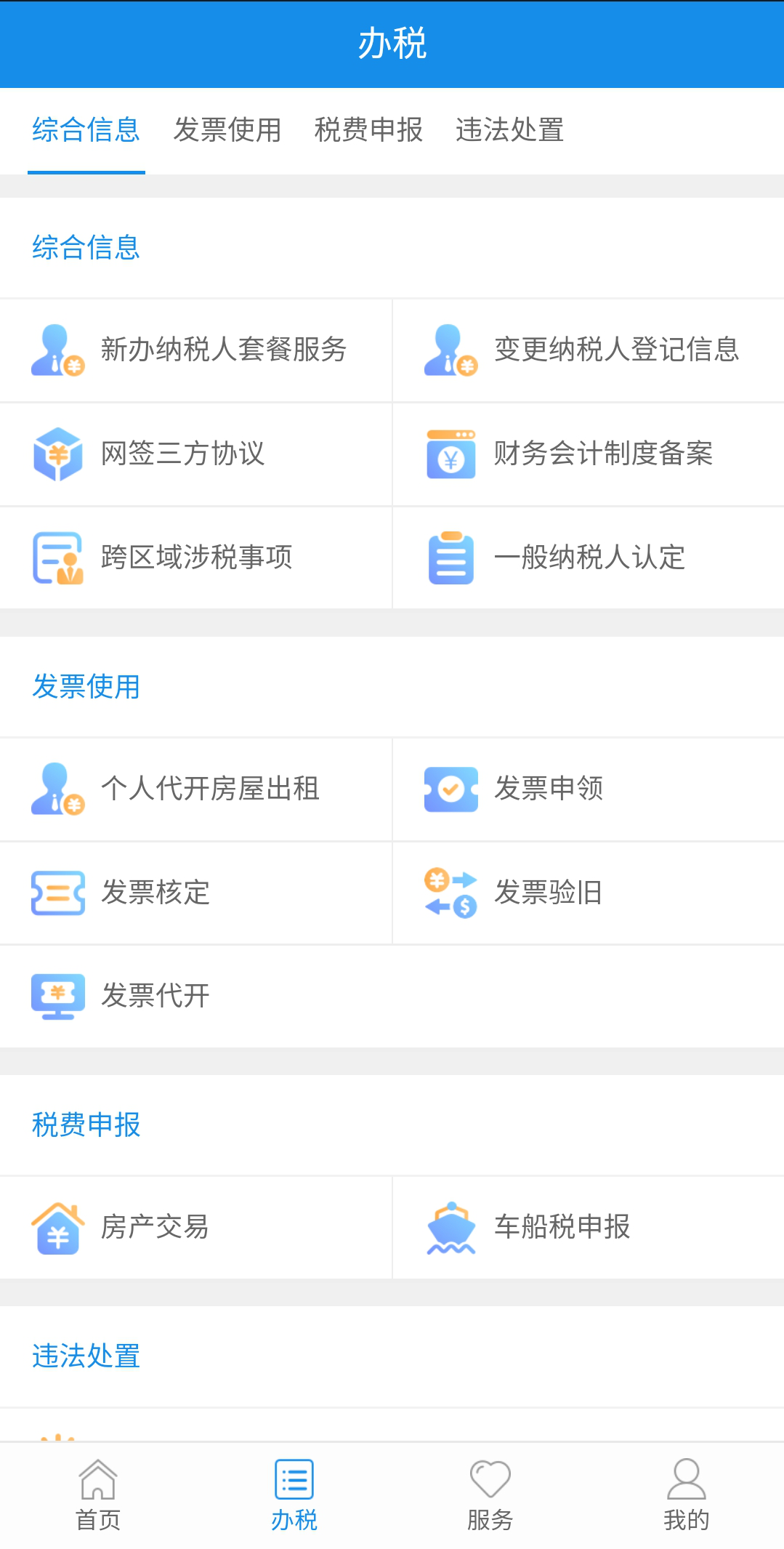Image resolution: width=784 pixels, height=1549 pixels.
Task: Switch to the 税费申报 top tab
Action: coord(368,130)
